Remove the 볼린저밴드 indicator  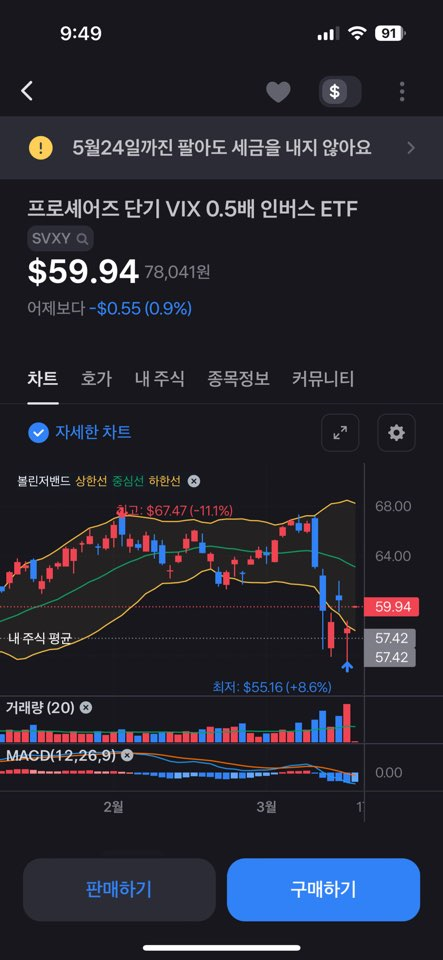193,481
